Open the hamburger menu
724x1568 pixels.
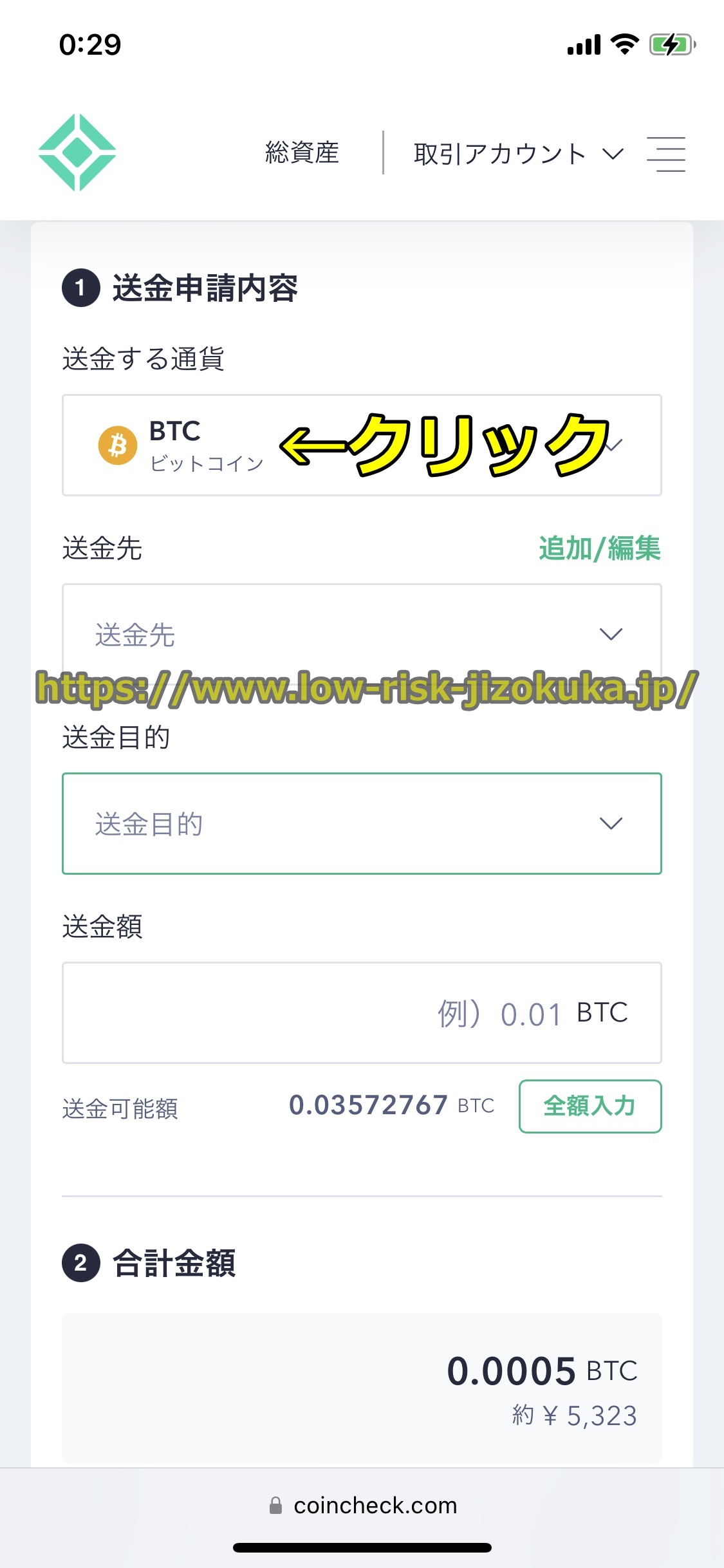[x=665, y=154]
